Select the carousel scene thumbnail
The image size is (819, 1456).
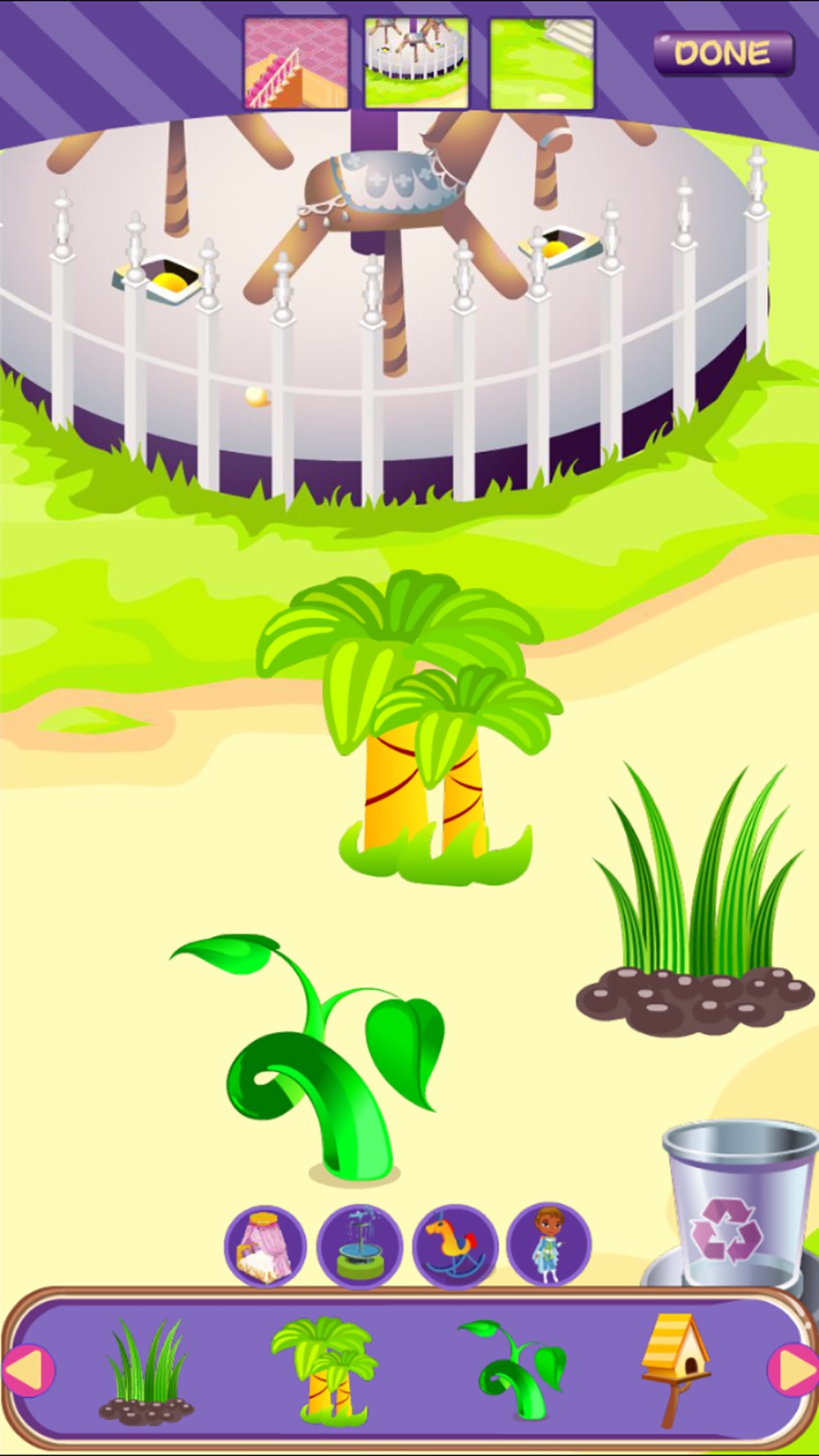[x=417, y=63]
